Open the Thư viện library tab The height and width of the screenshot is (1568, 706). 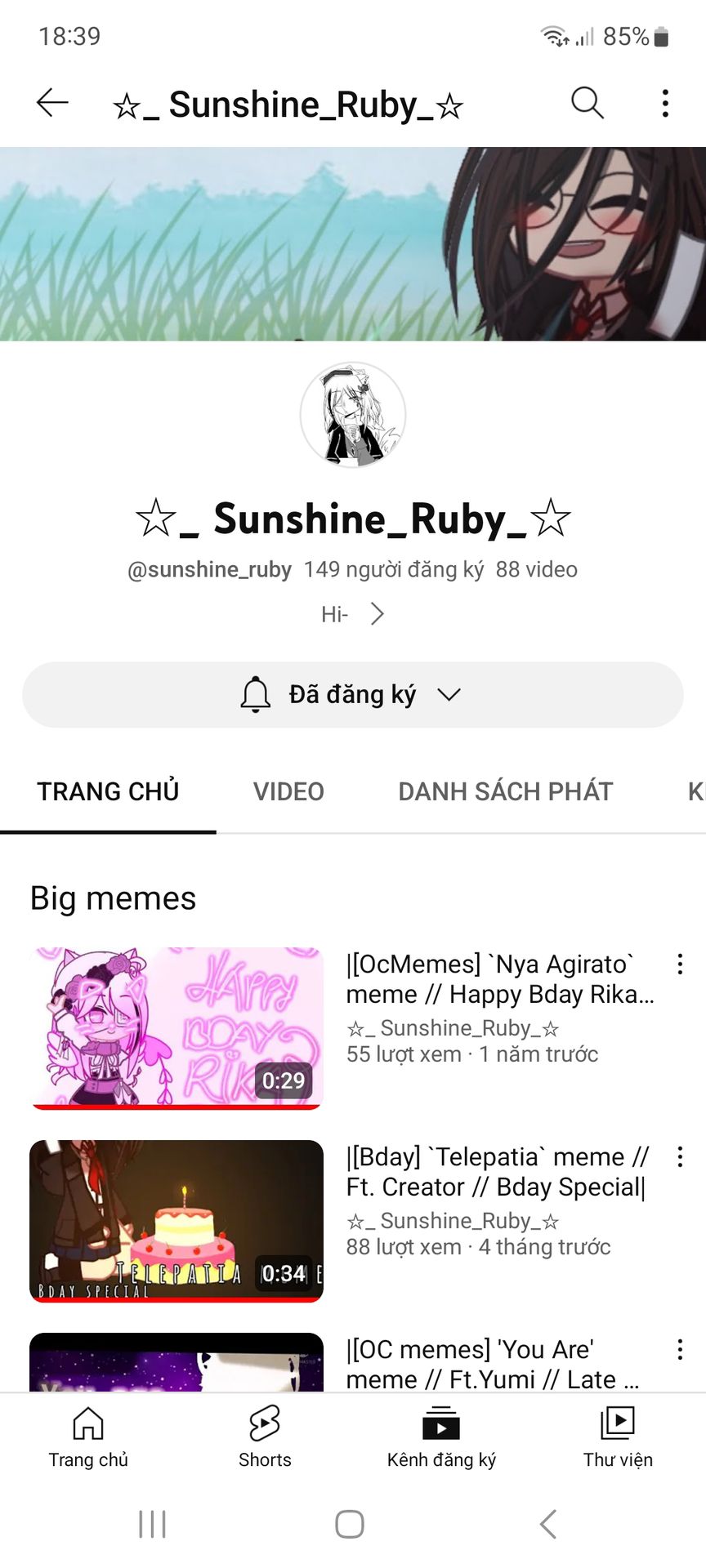tap(618, 1437)
